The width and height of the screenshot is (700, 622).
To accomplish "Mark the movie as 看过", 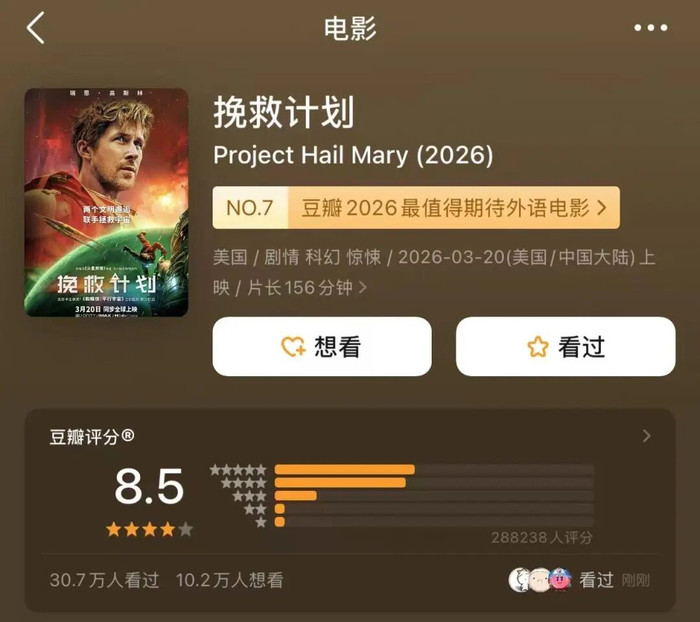I will 565,347.
